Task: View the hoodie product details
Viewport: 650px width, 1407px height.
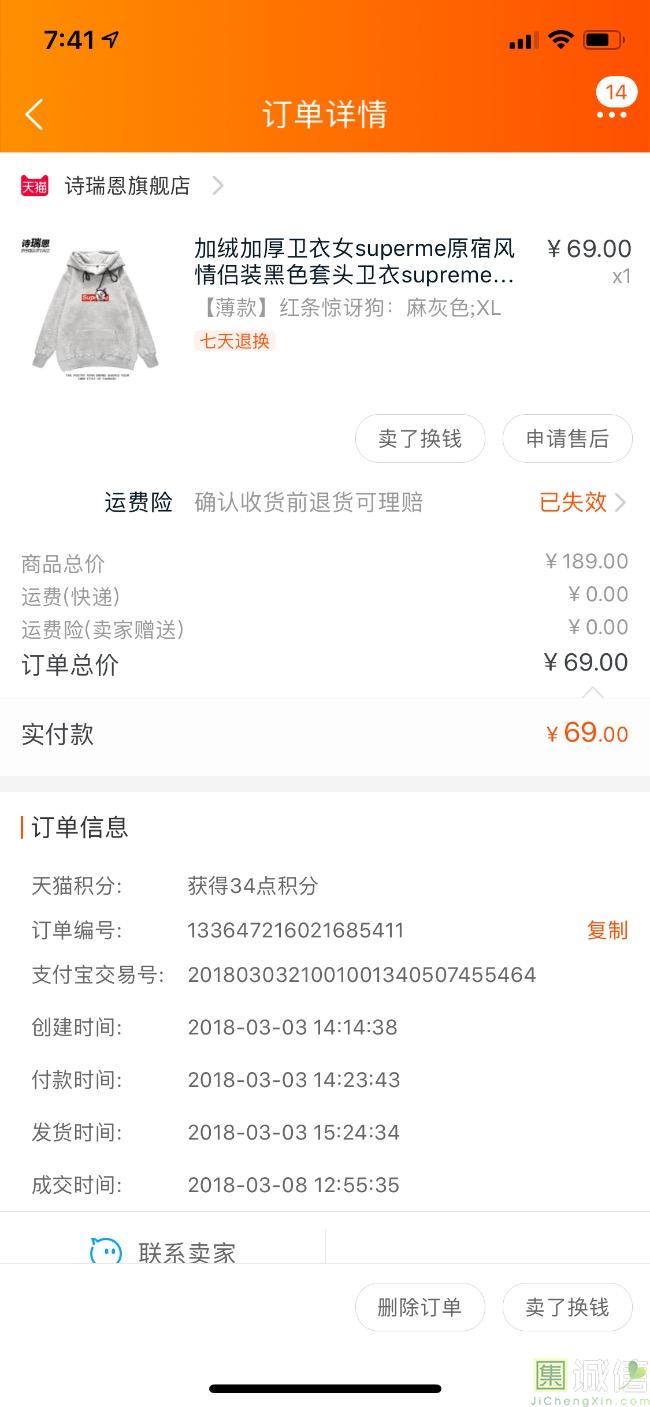Action: (x=354, y=262)
